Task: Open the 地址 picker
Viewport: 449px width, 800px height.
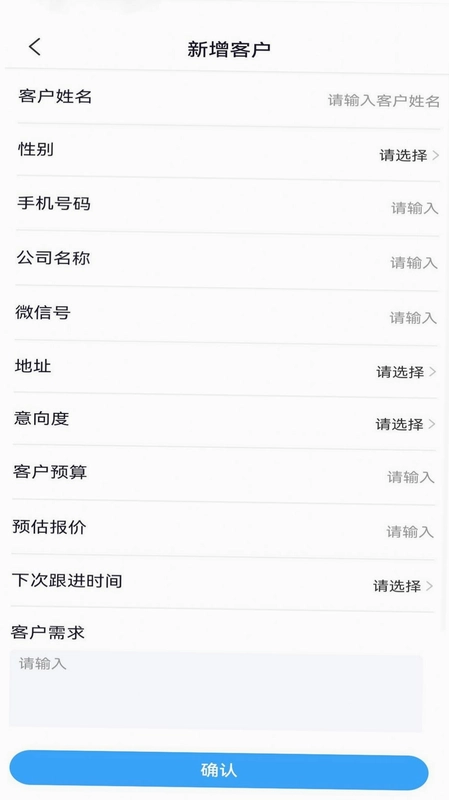Action: pos(226,369)
